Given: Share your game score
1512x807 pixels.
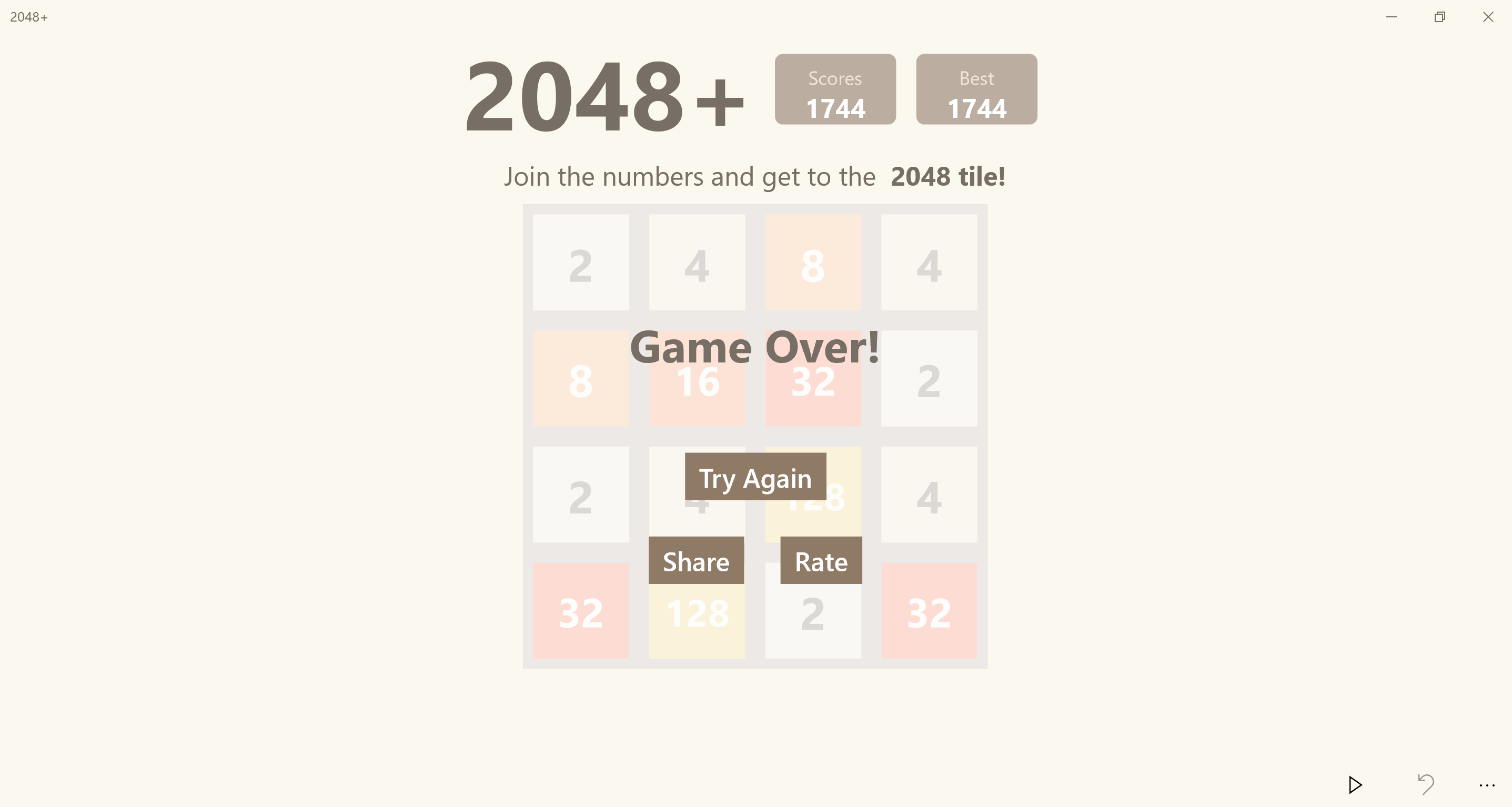Looking at the screenshot, I should click(695, 560).
